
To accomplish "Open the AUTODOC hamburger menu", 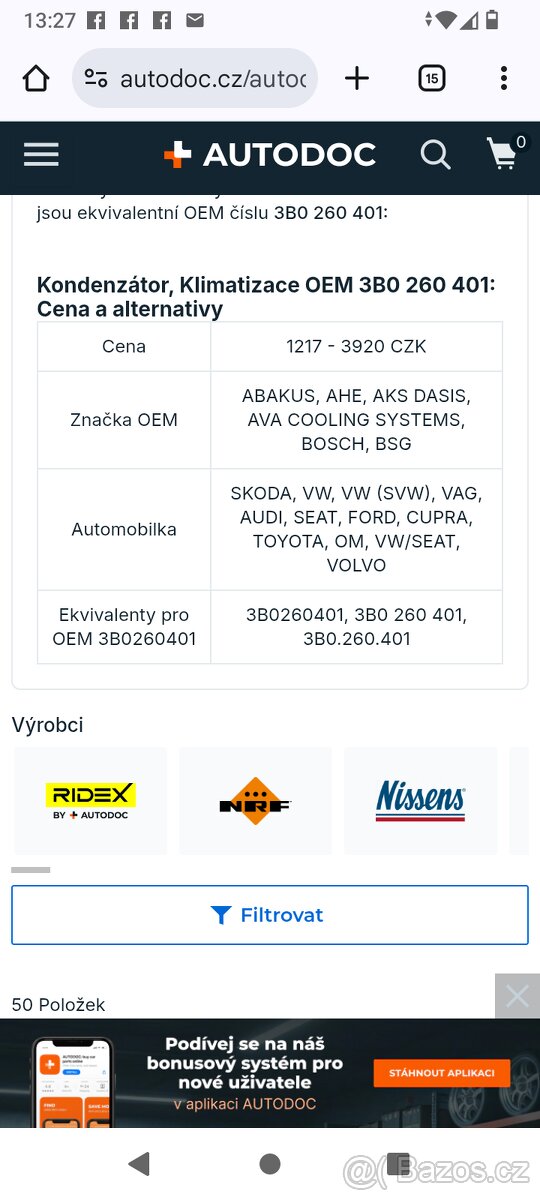I will pos(41,154).
